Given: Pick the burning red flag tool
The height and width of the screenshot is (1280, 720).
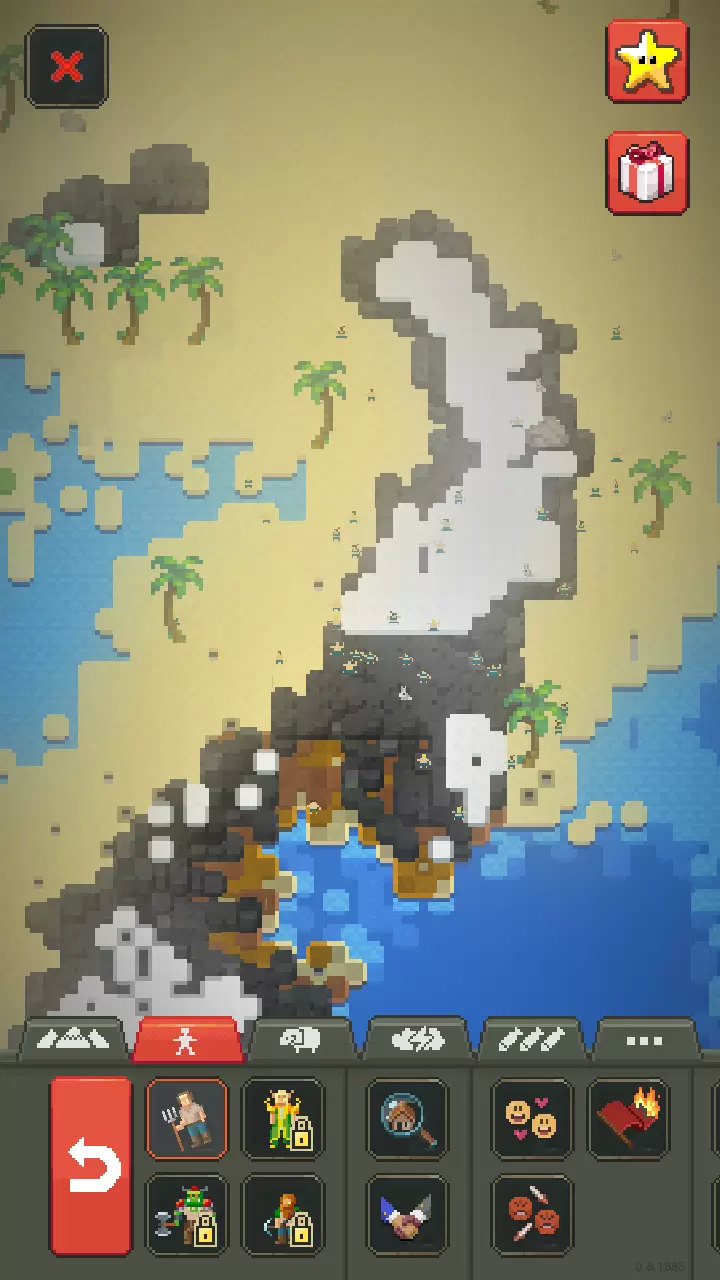Looking at the screenshot, I should click(x=628, y=1119).
